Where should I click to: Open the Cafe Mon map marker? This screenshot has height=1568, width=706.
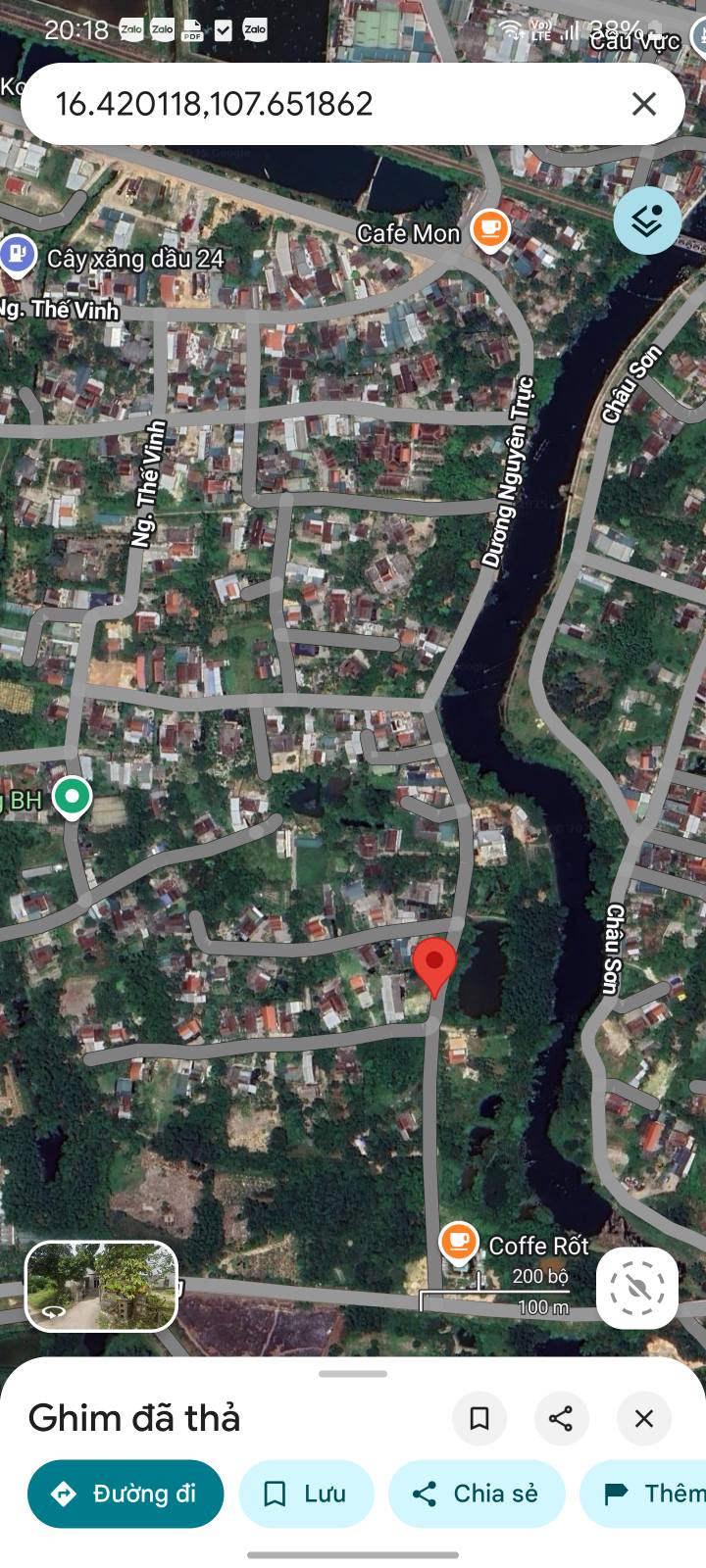(488, 231)
